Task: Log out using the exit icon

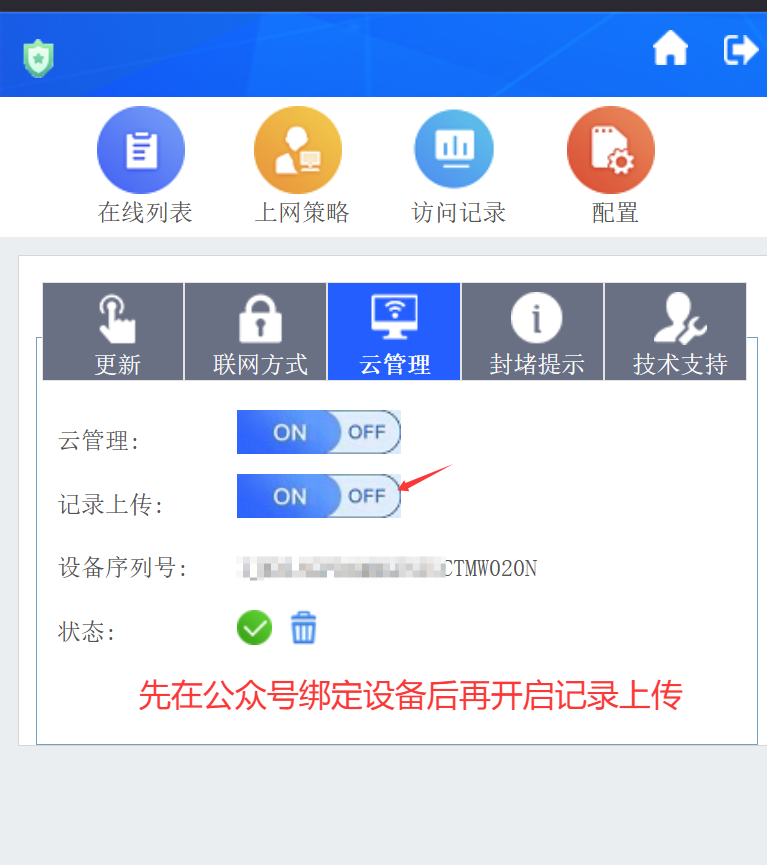Action: click(x=740, y=49)
